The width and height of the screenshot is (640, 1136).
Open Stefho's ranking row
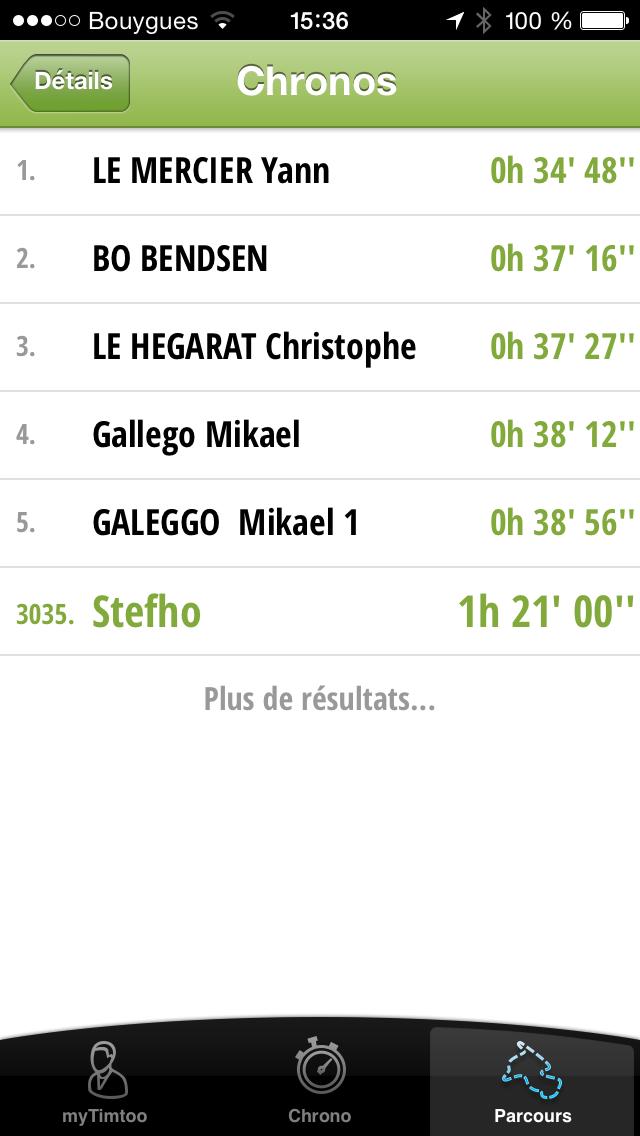pyautogui.click(x=320, y=612)
